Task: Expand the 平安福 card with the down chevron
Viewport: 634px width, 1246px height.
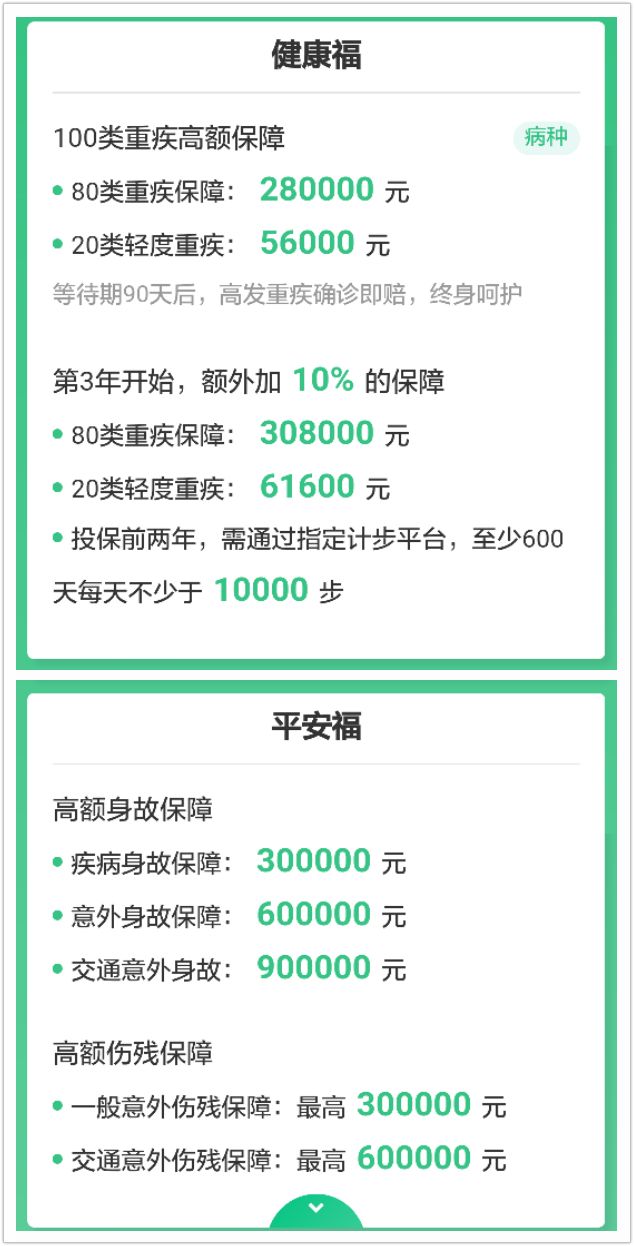Action: [316, 1210]
